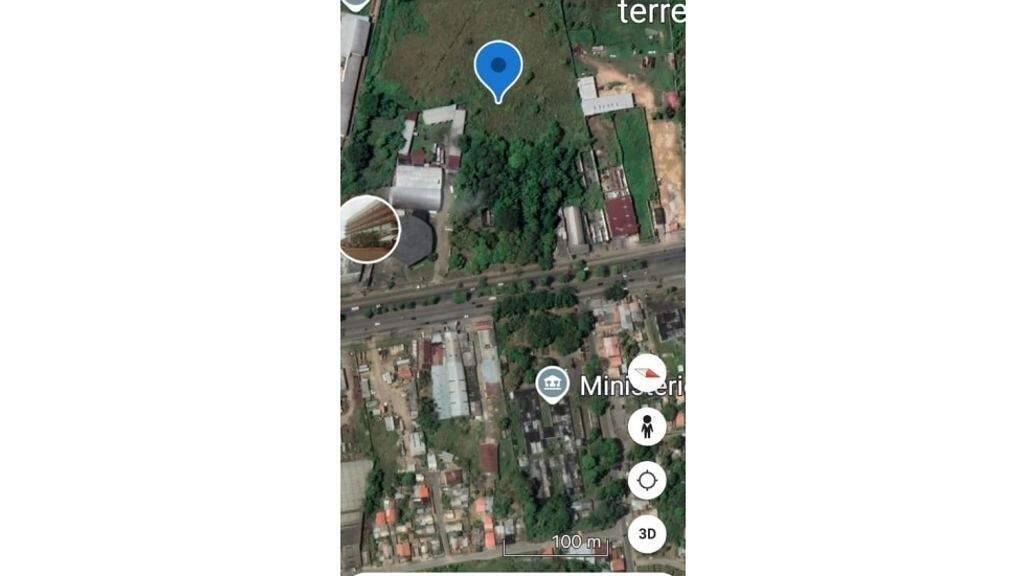Image resolution: width=1024 pixels, height=576 pixels.
Task: Enable Street View with the pegman icon
Action: pos(647,427)
